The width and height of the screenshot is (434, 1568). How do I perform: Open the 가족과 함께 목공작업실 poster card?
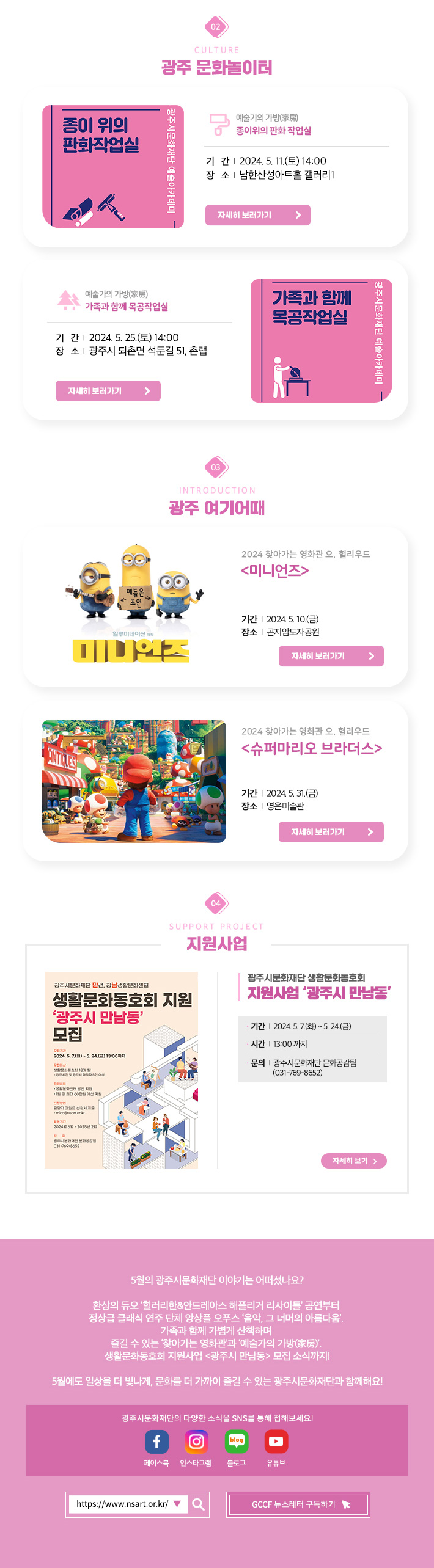(x=321, y=341)
